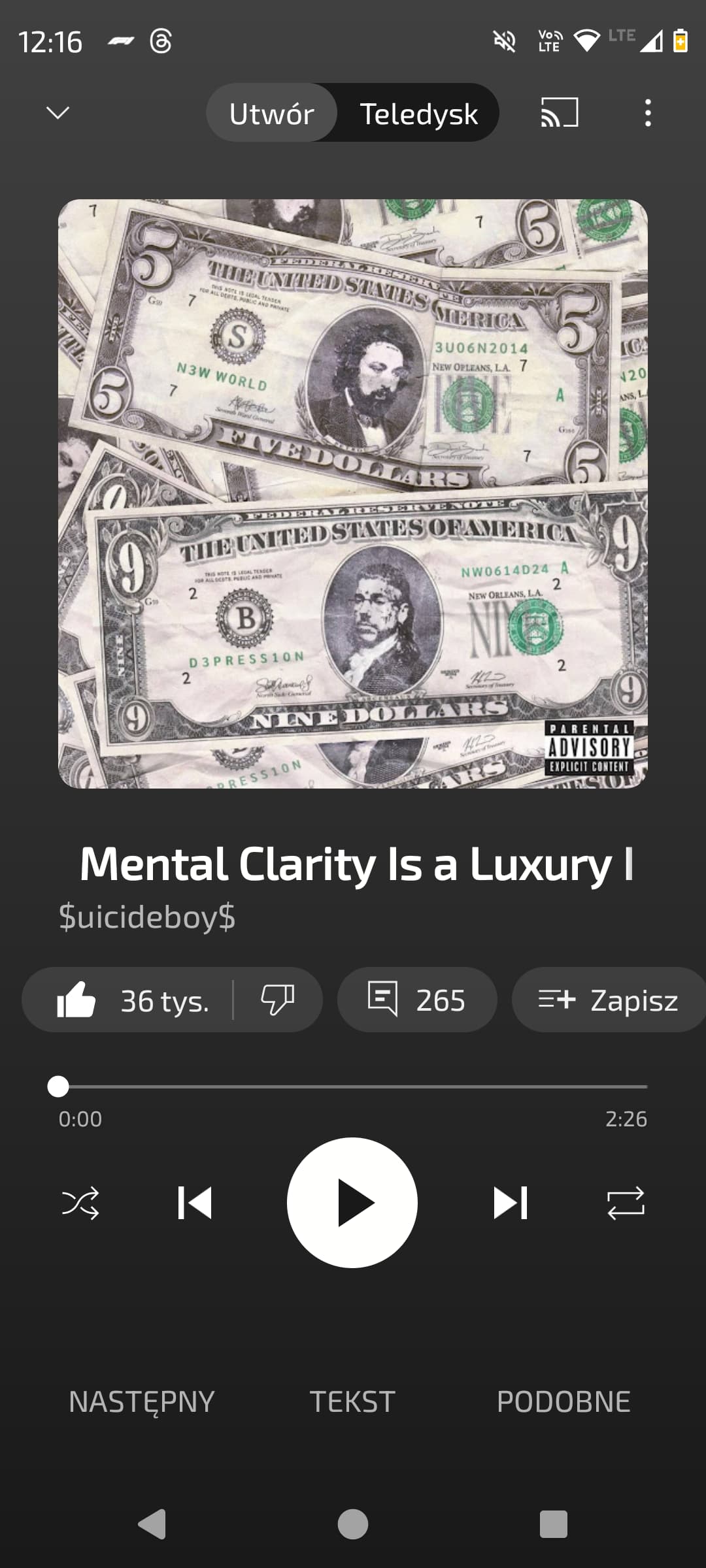Like this song with thumbs up
Viewport: 706px width, 1568px height.
131,1000
